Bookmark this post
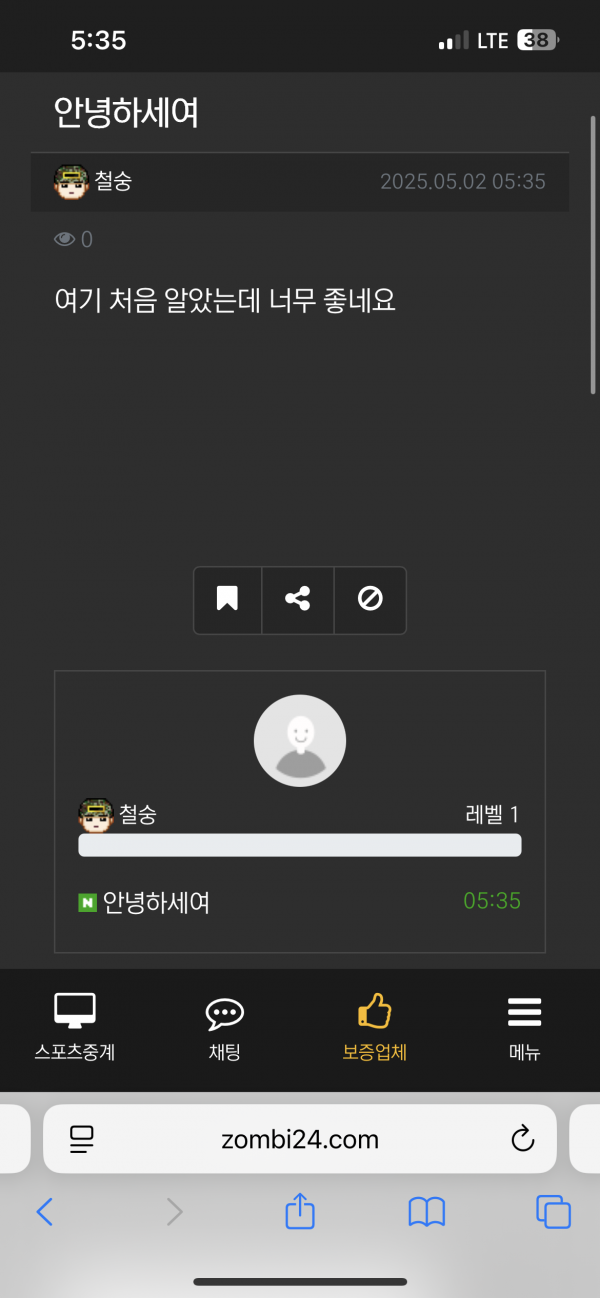 click(x=228, y=600)
